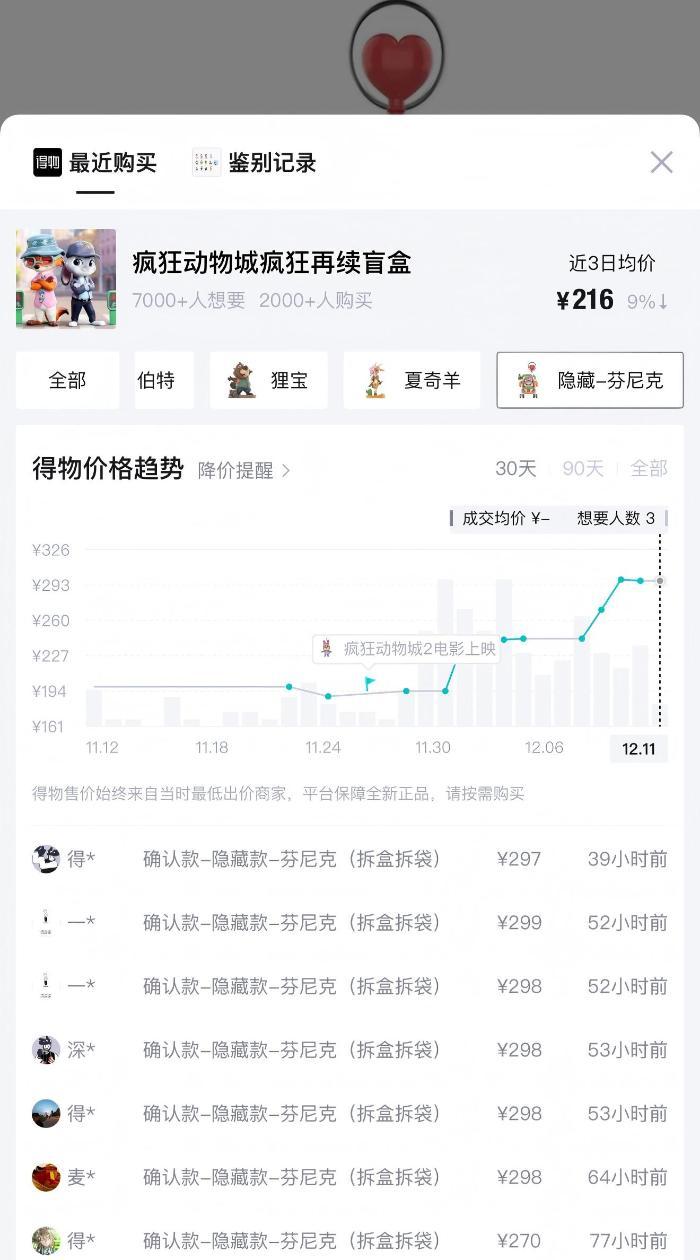The image size is (700, 1260).
Task: Open 降价提醒 price drop alert
Action: (244, 470)
